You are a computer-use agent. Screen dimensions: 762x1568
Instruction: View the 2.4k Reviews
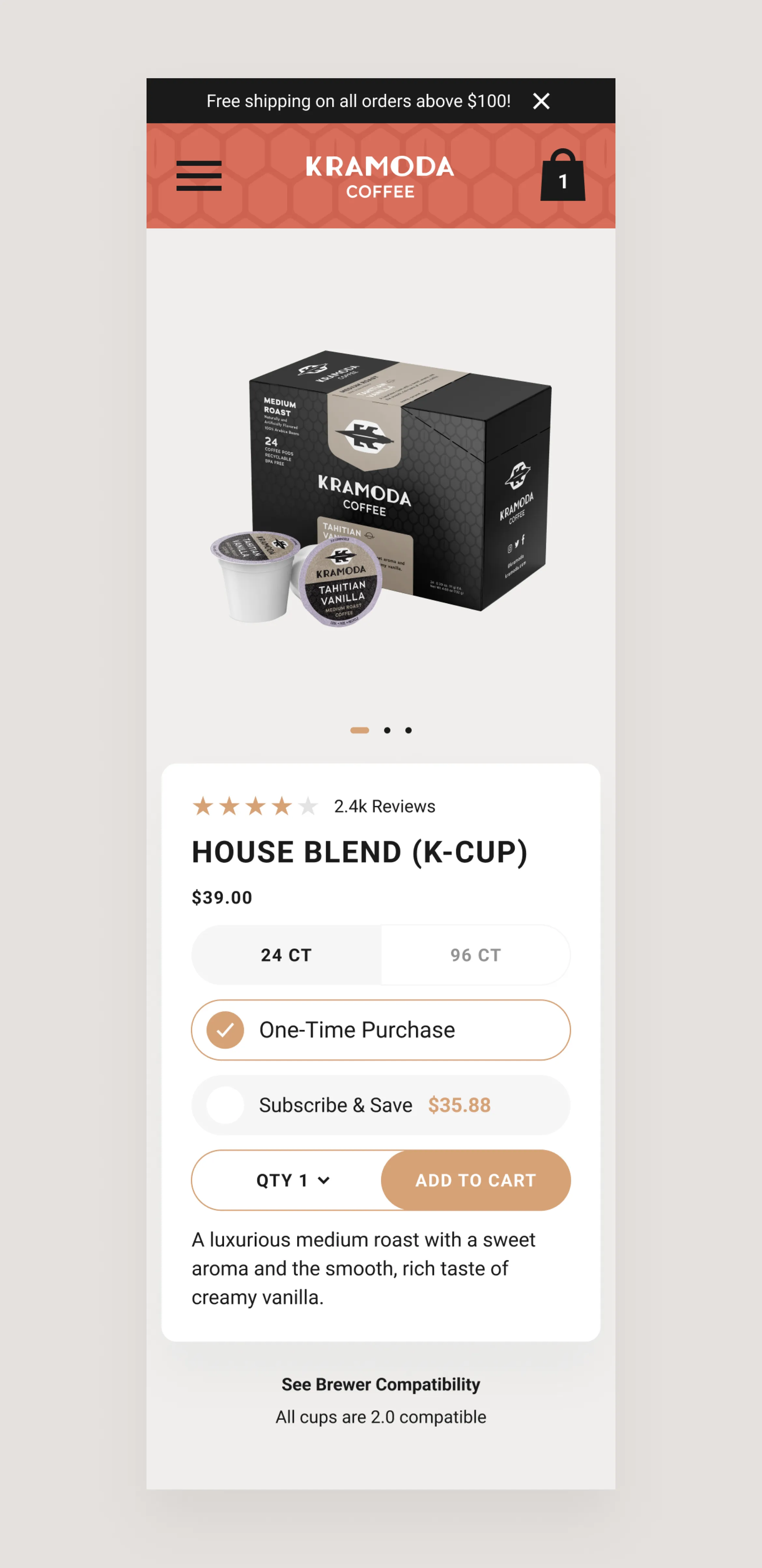tap(384, 806)
